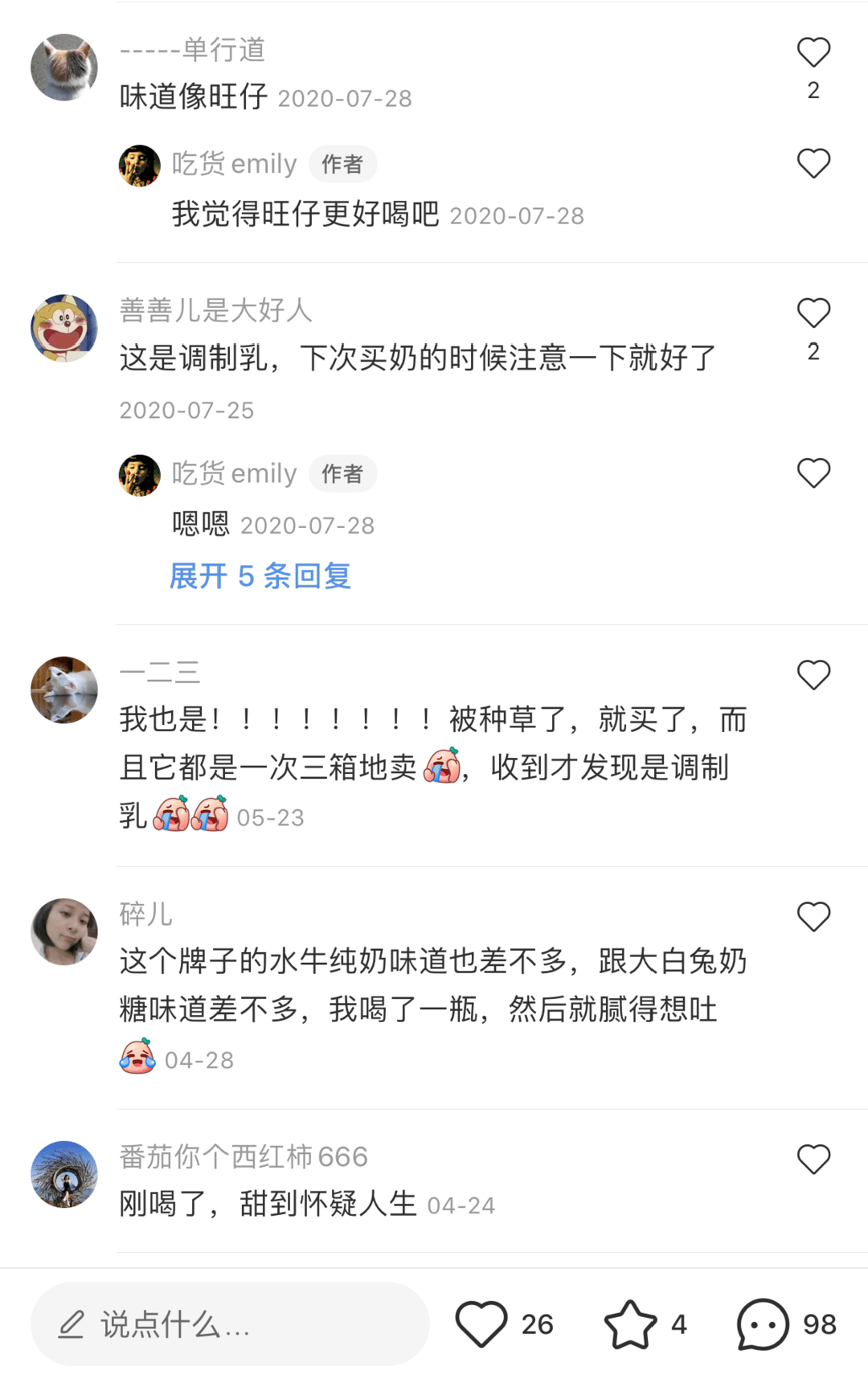The height and width of the screenshot is (1379, 868).
Task: Expand 展开 5 条回复
Action: pyautogui.click(x=260, y=576)
